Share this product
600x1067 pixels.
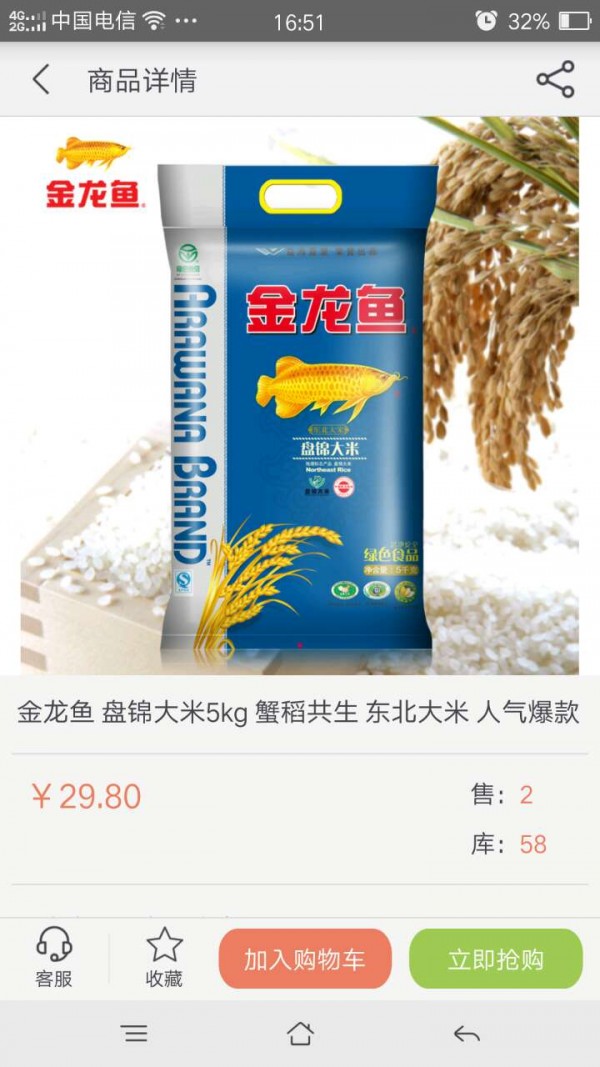[555, 80]
